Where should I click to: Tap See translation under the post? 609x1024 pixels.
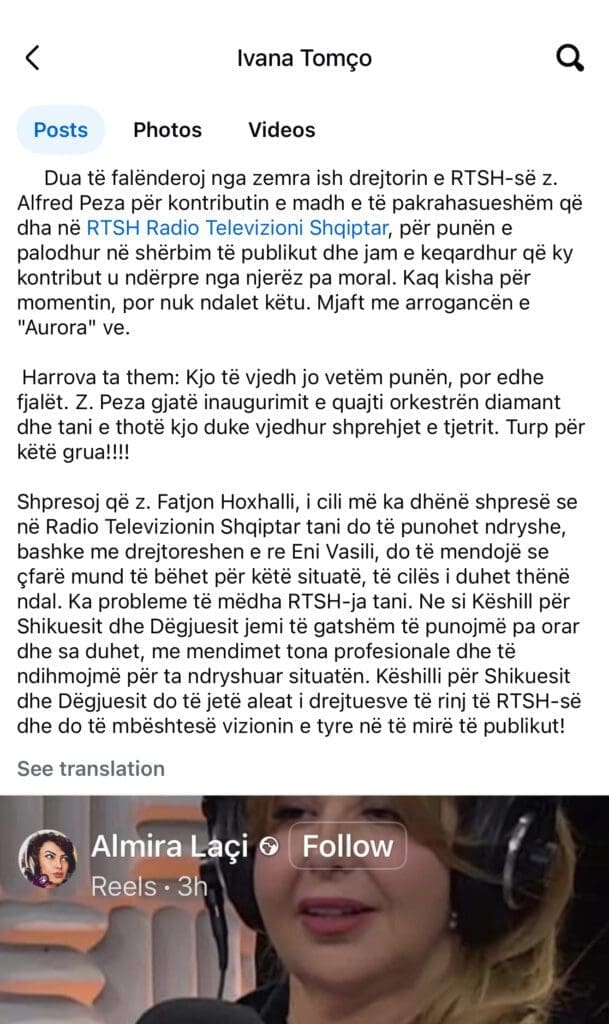(90, 768)
